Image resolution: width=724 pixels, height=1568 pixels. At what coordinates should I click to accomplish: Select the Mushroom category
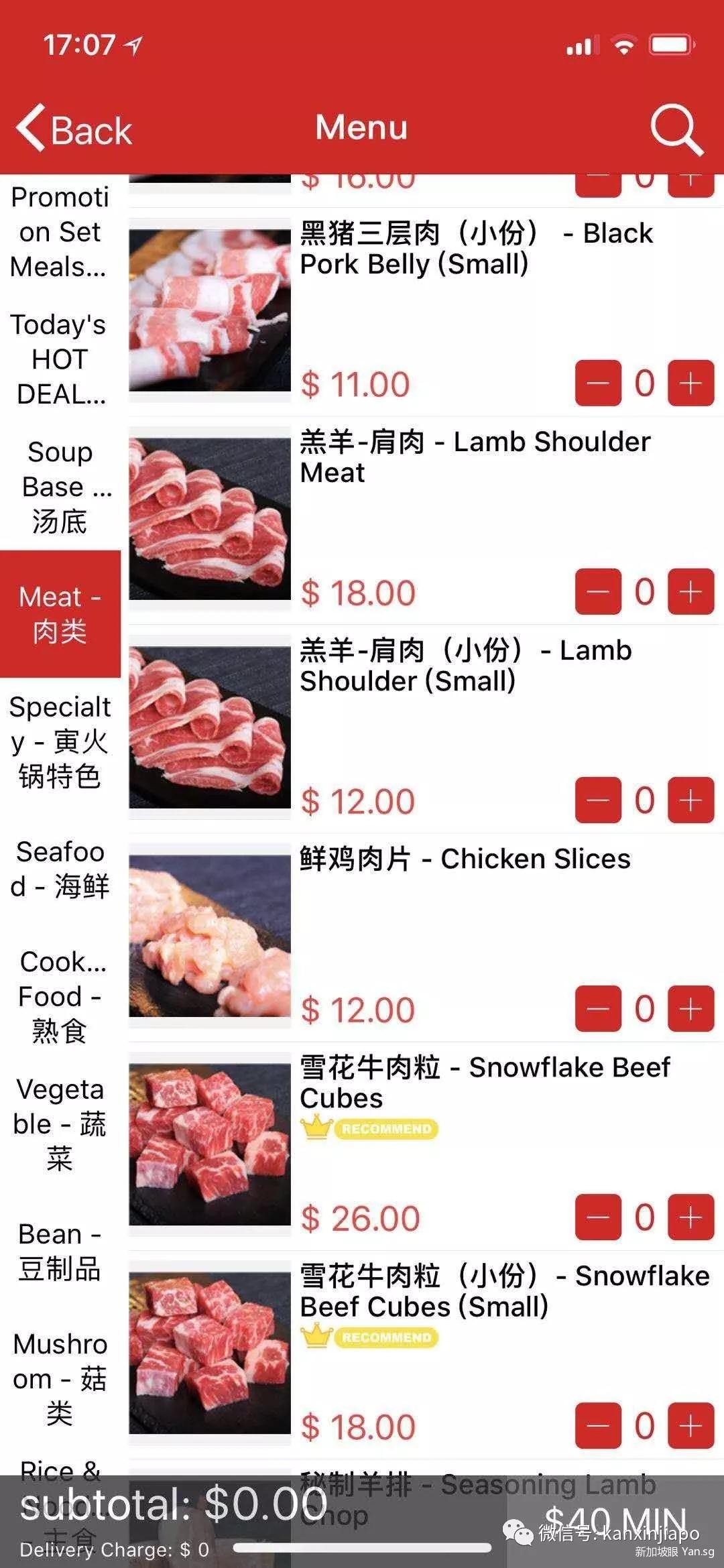click(x=60, y=1378)
